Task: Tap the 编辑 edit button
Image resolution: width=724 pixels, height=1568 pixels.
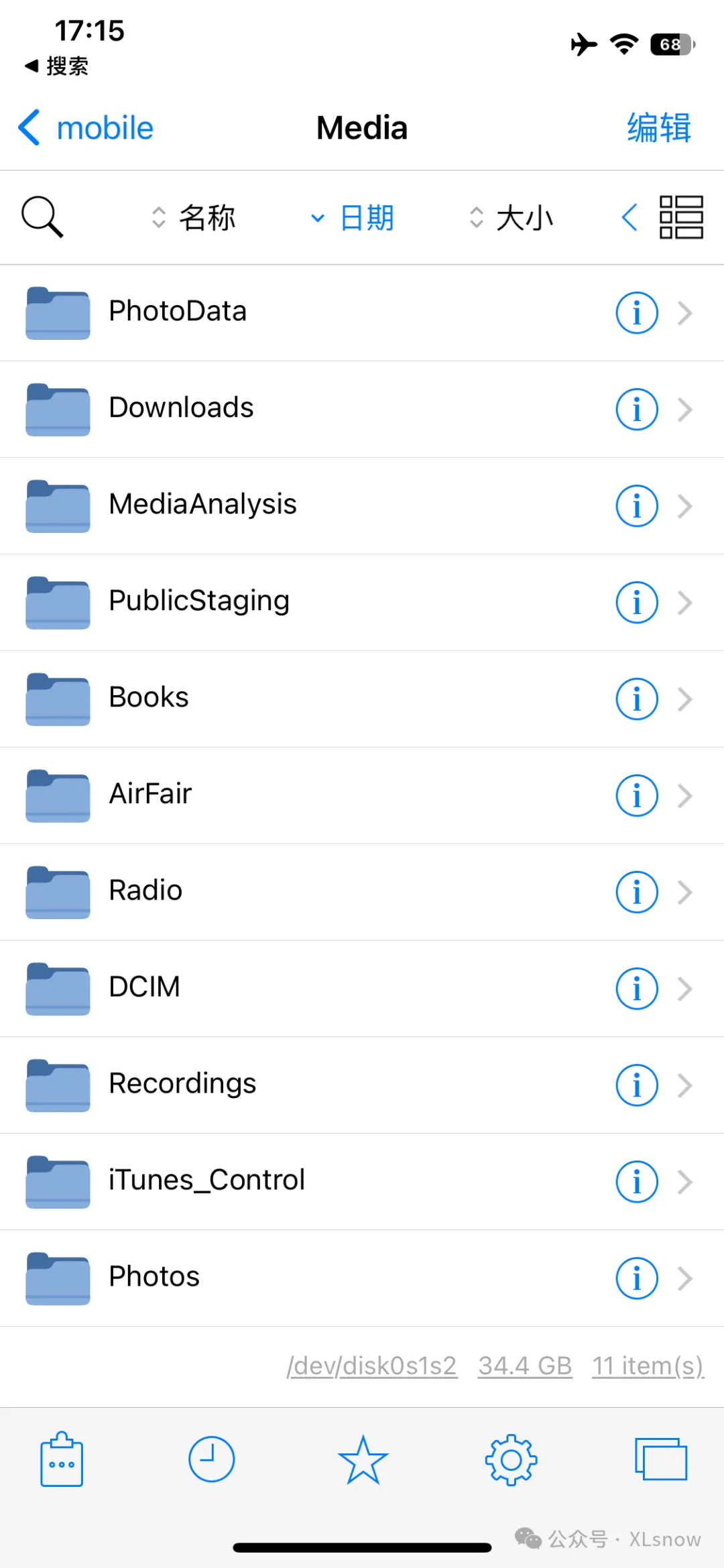Action: pos(658,128)
